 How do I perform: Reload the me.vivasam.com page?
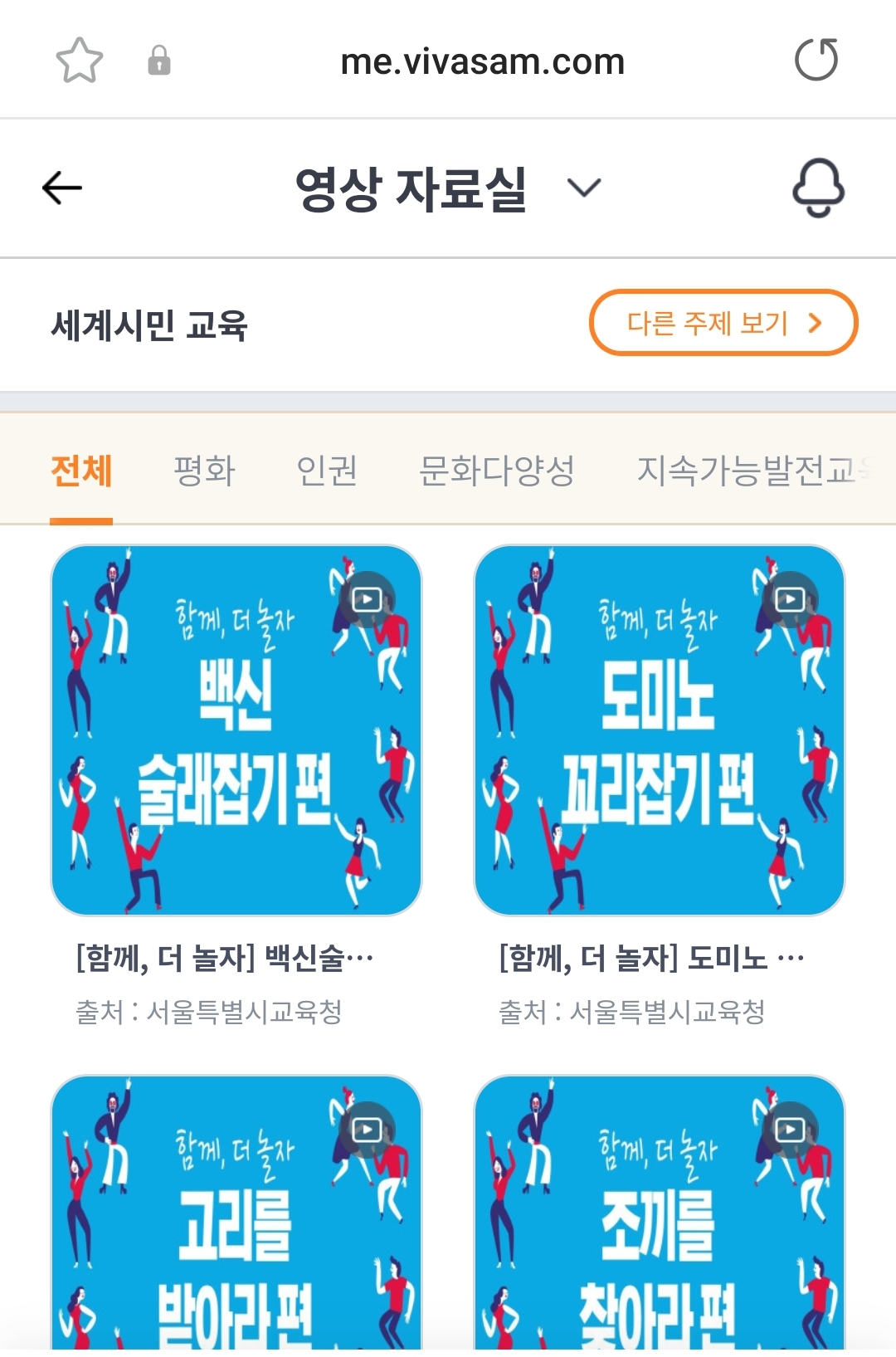tap(816, 61)
